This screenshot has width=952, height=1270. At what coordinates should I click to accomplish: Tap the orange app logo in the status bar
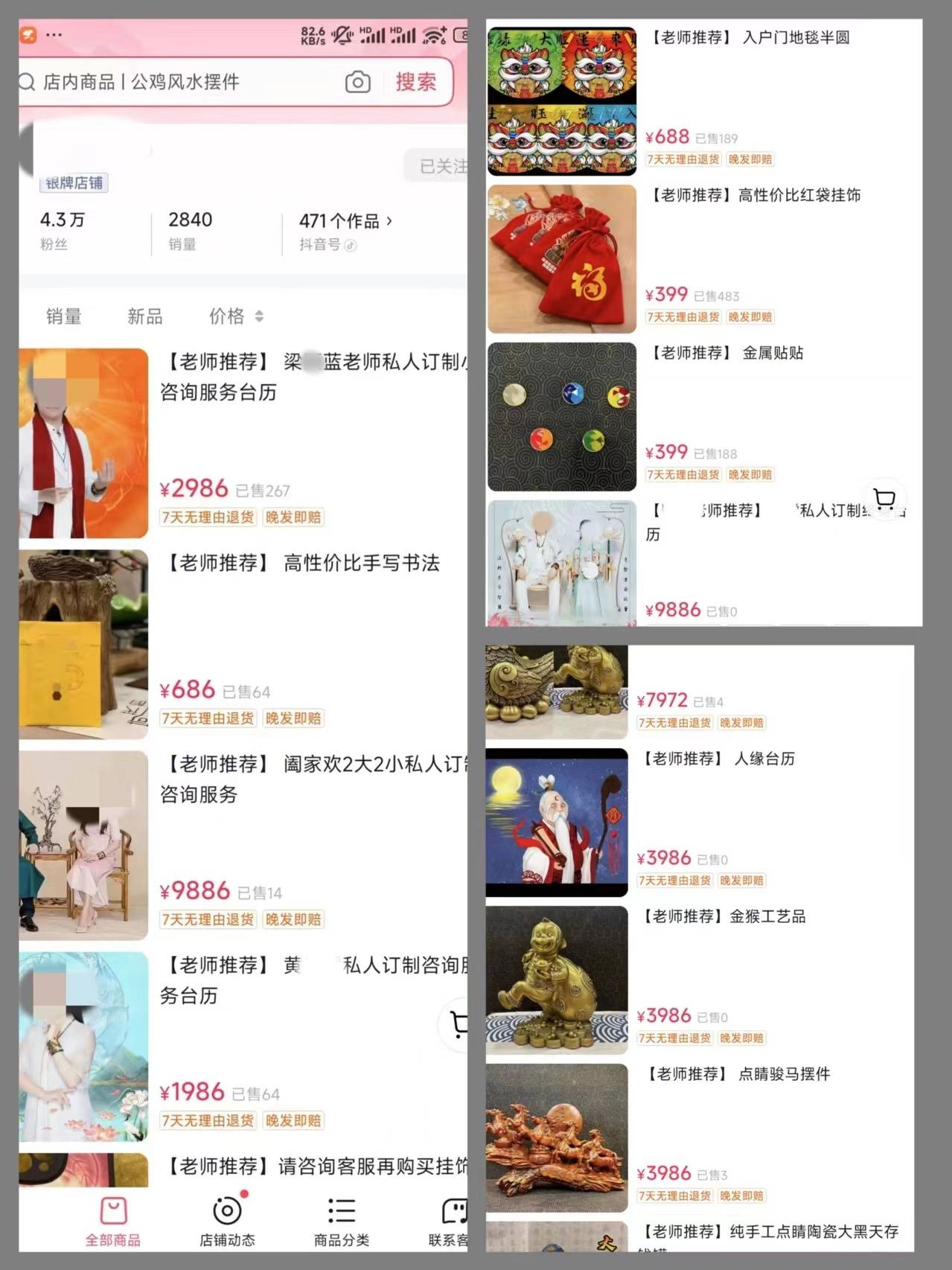pyautogui.click(x=27, y=33)
